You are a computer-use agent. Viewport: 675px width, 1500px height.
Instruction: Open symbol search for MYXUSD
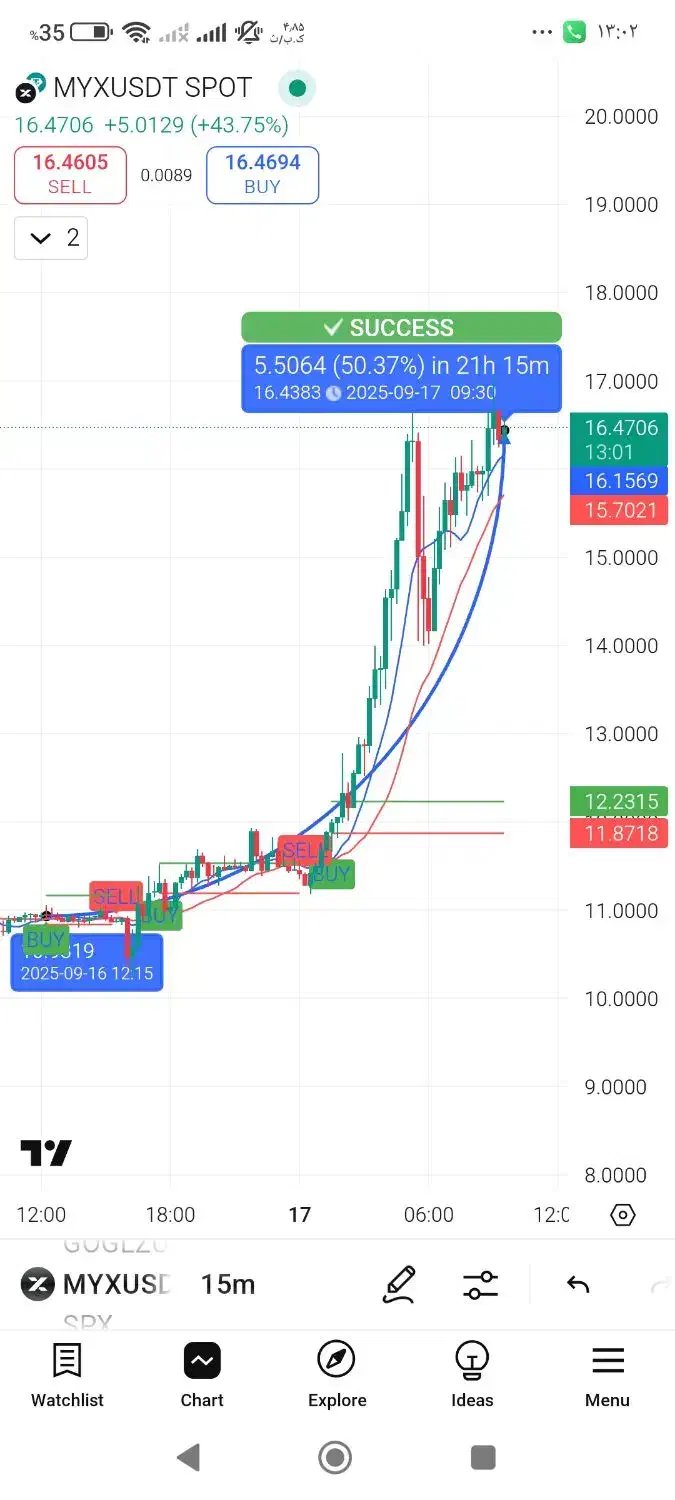click(97, 1284)
